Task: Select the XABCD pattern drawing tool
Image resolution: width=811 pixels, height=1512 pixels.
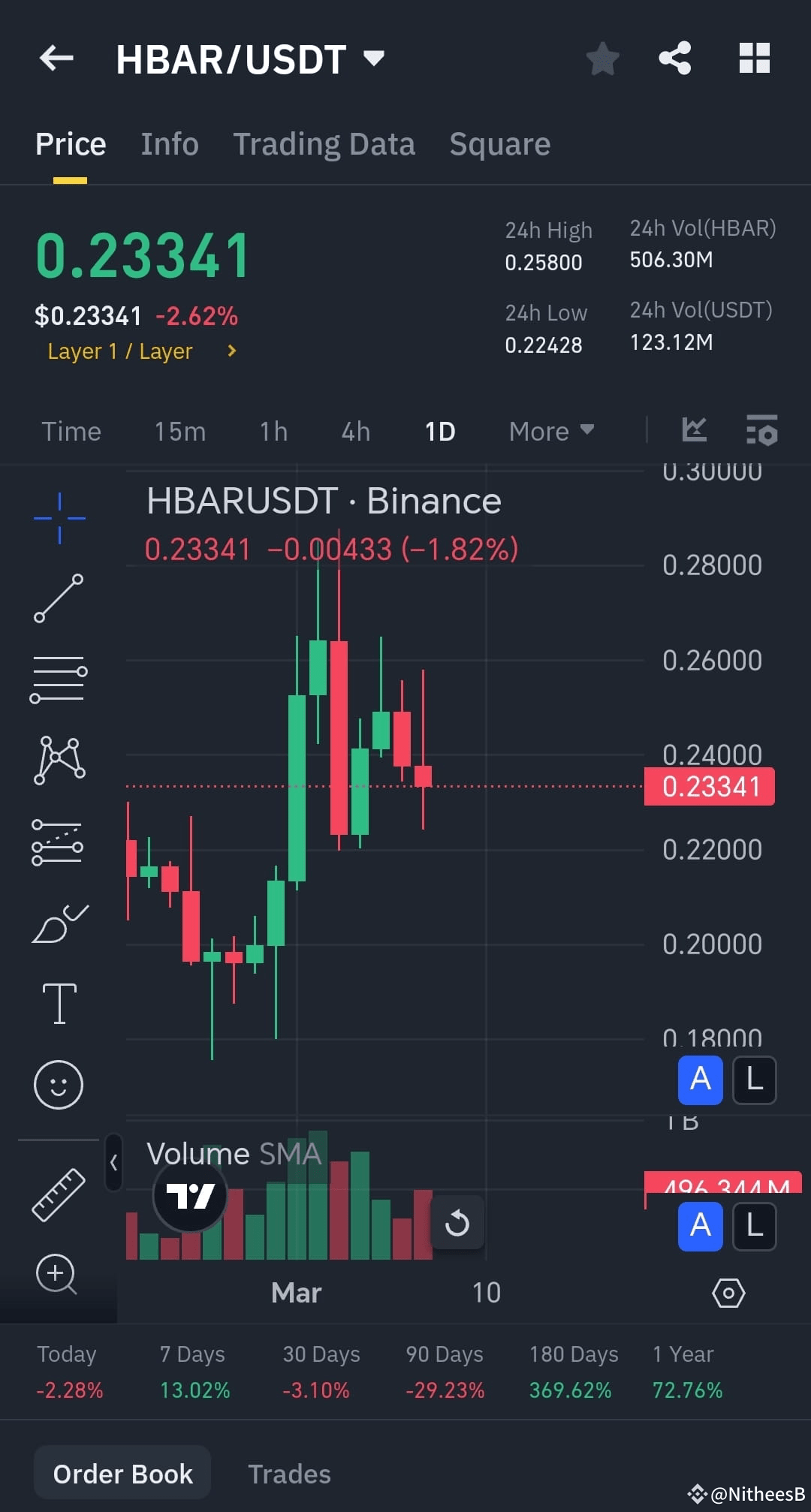Action: coord(59,760)
